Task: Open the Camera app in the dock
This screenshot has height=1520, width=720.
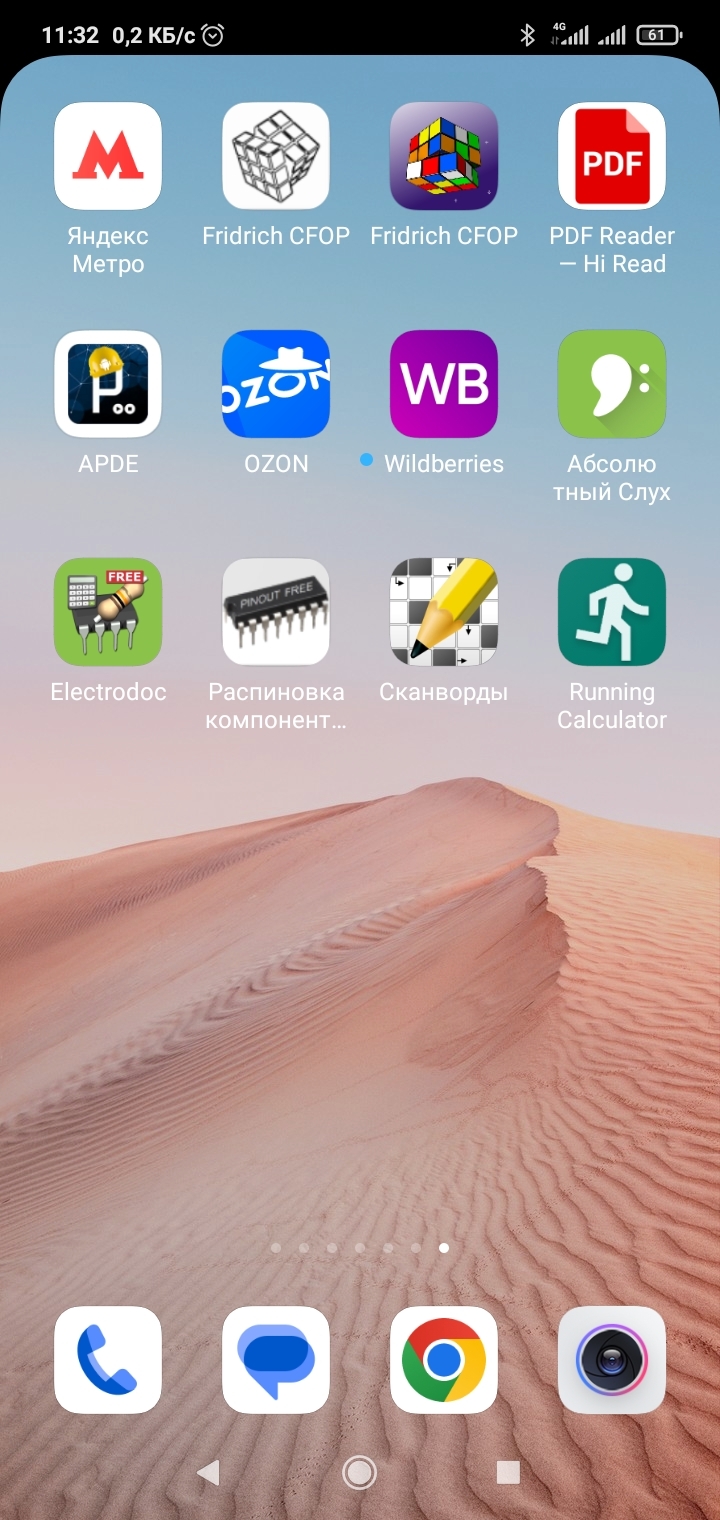Action: [612, 1360]
